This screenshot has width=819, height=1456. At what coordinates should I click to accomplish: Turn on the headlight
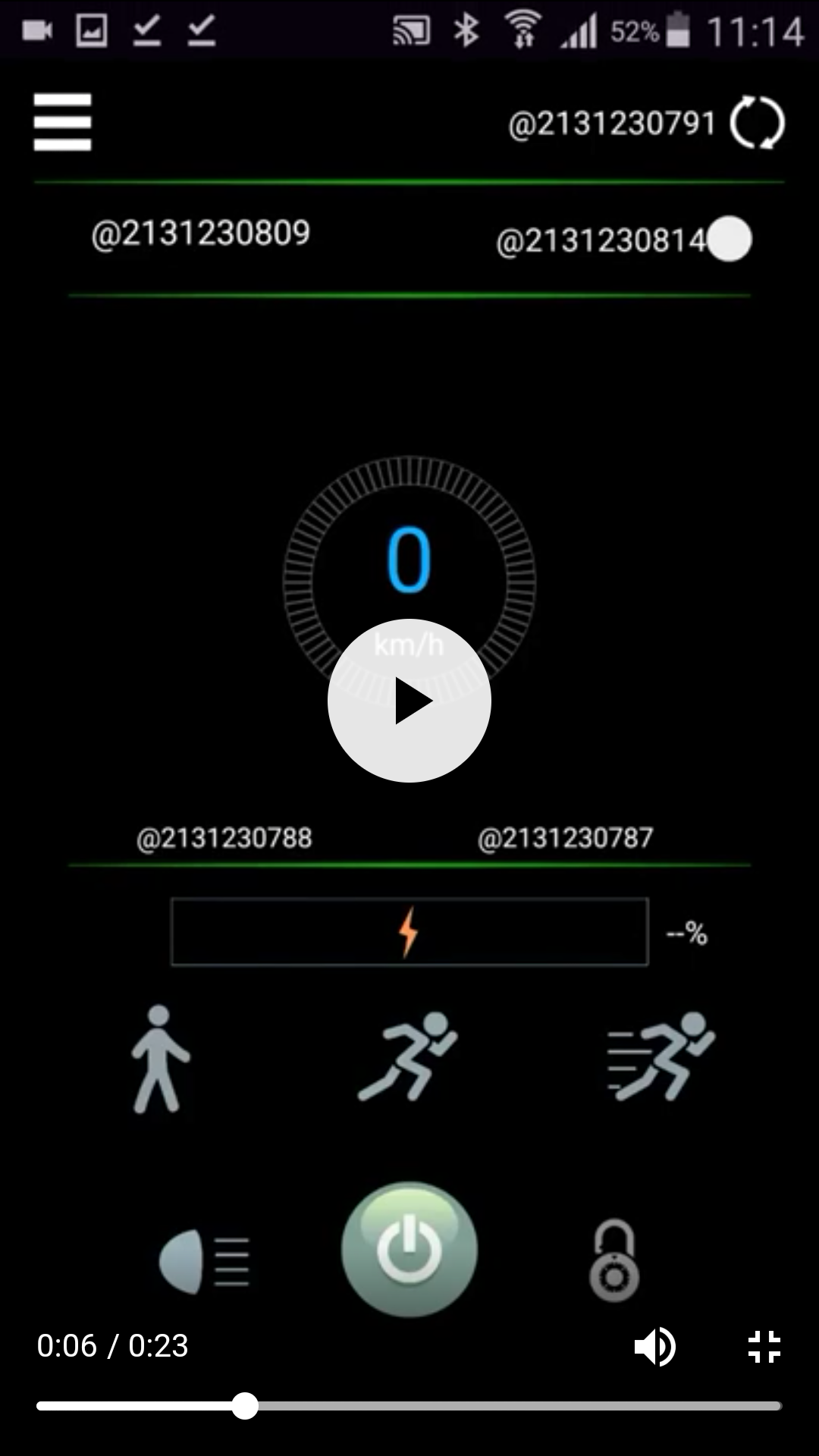click(x=204, y=1262)
